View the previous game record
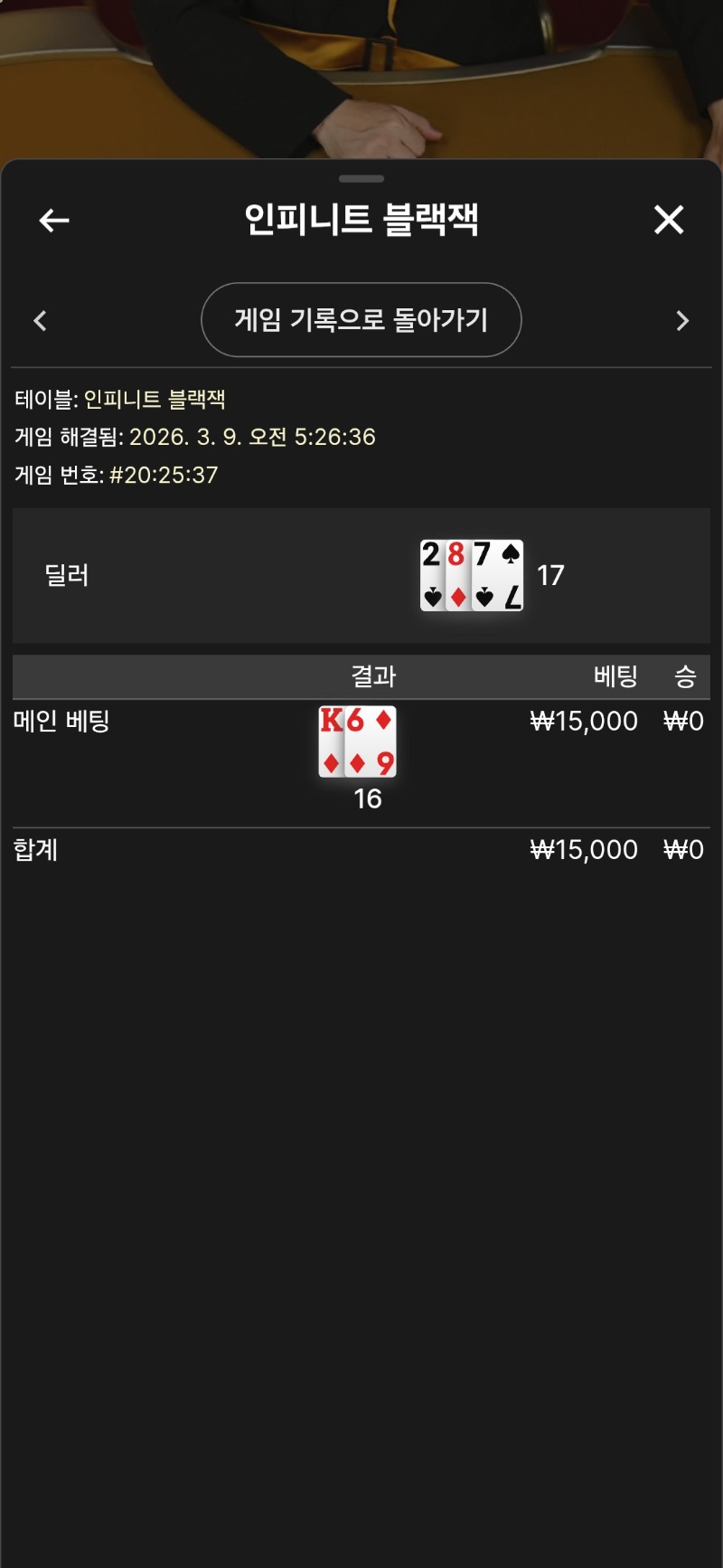 click(x=40, y=321)
